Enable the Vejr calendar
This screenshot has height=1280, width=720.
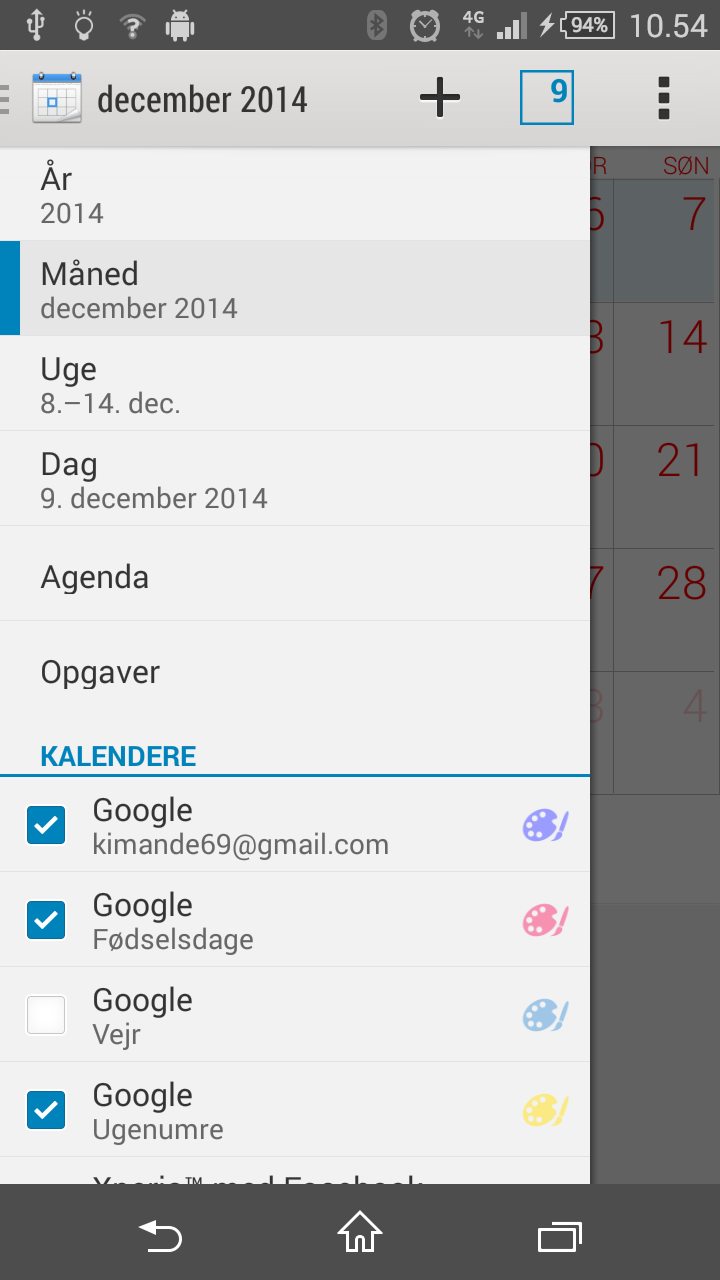click(46, 1015)
